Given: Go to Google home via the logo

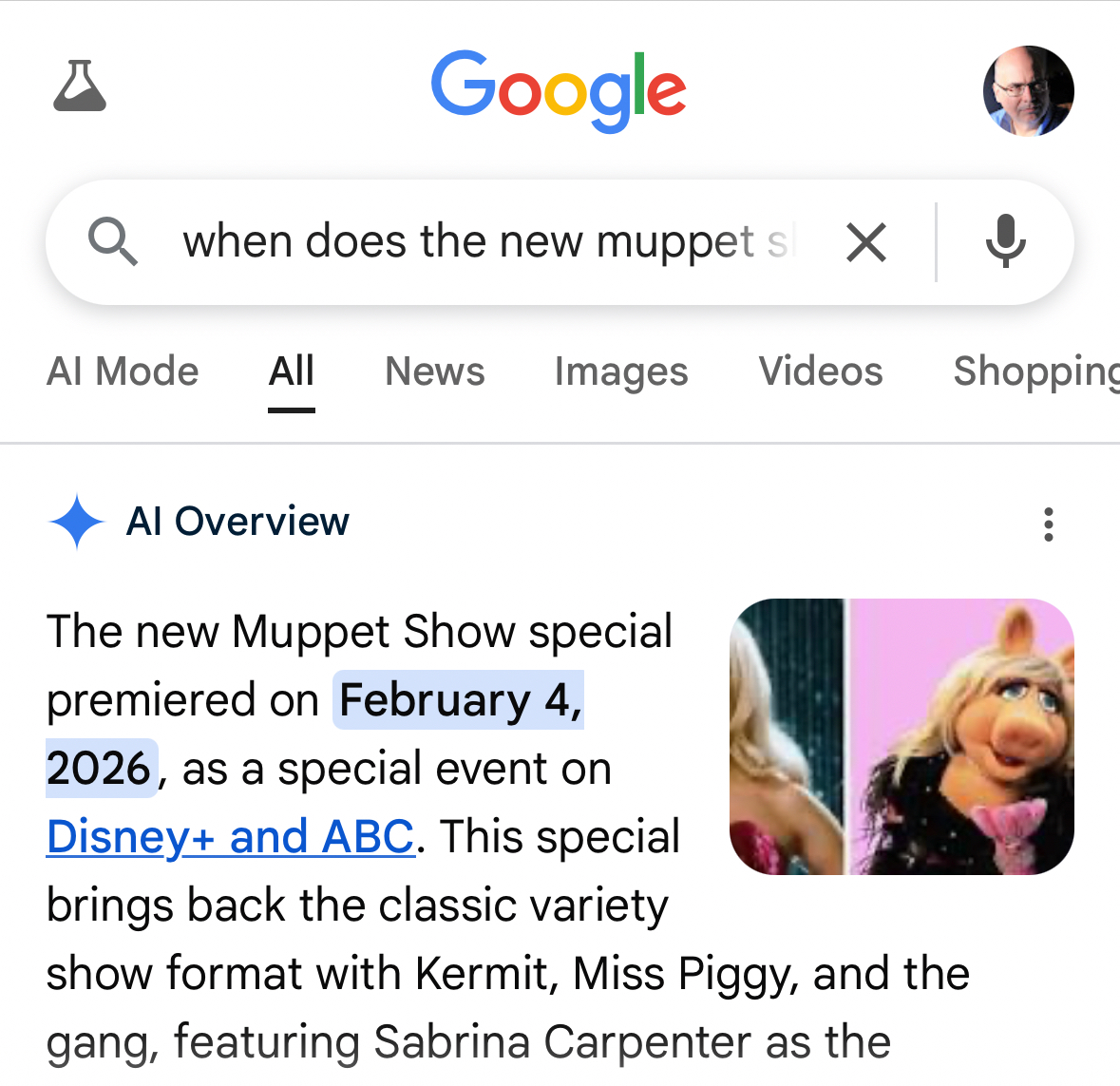Looking at the screenshot, I should pyautogui.click(x=559, y=90).
